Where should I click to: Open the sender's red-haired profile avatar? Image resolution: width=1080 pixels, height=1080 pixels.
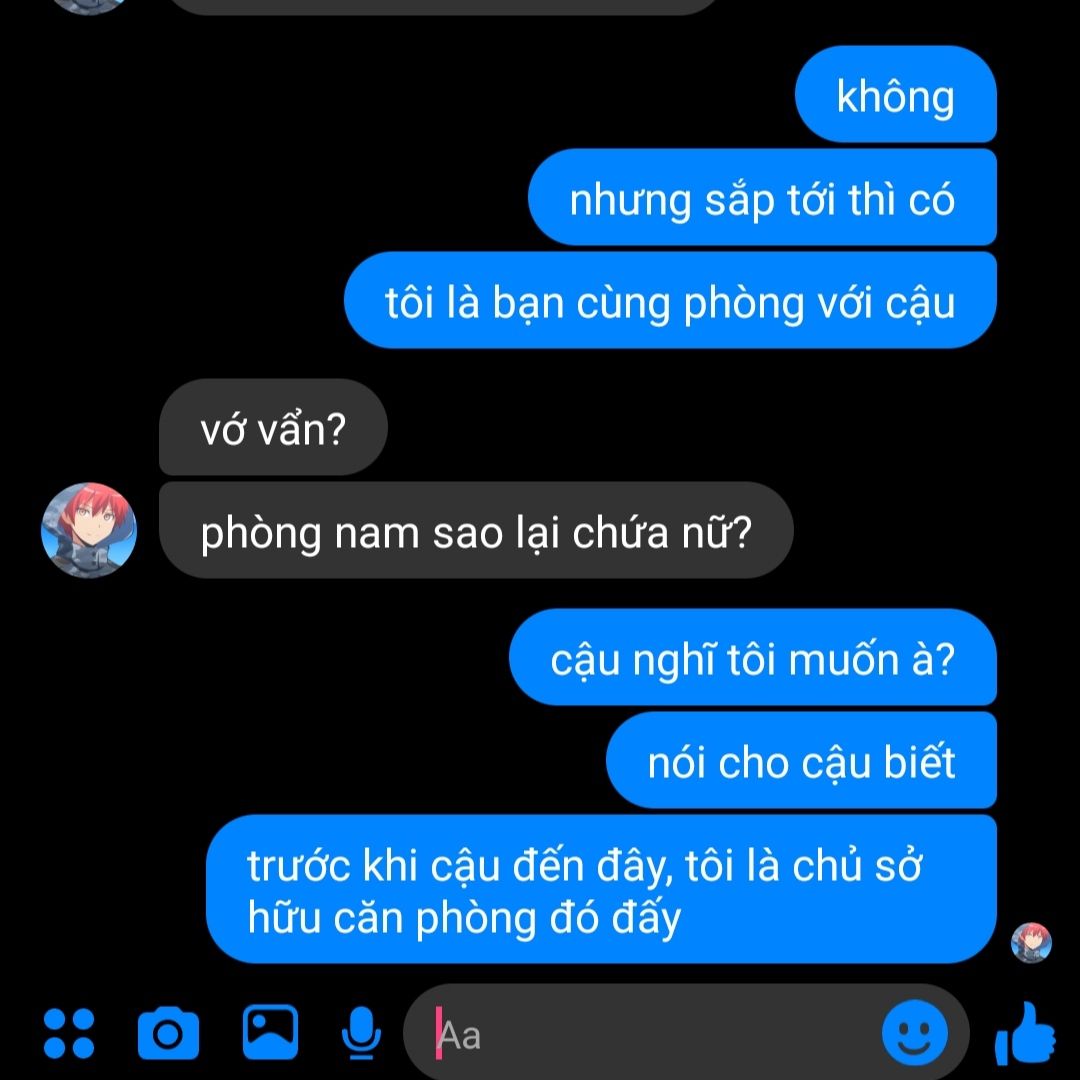89,530
